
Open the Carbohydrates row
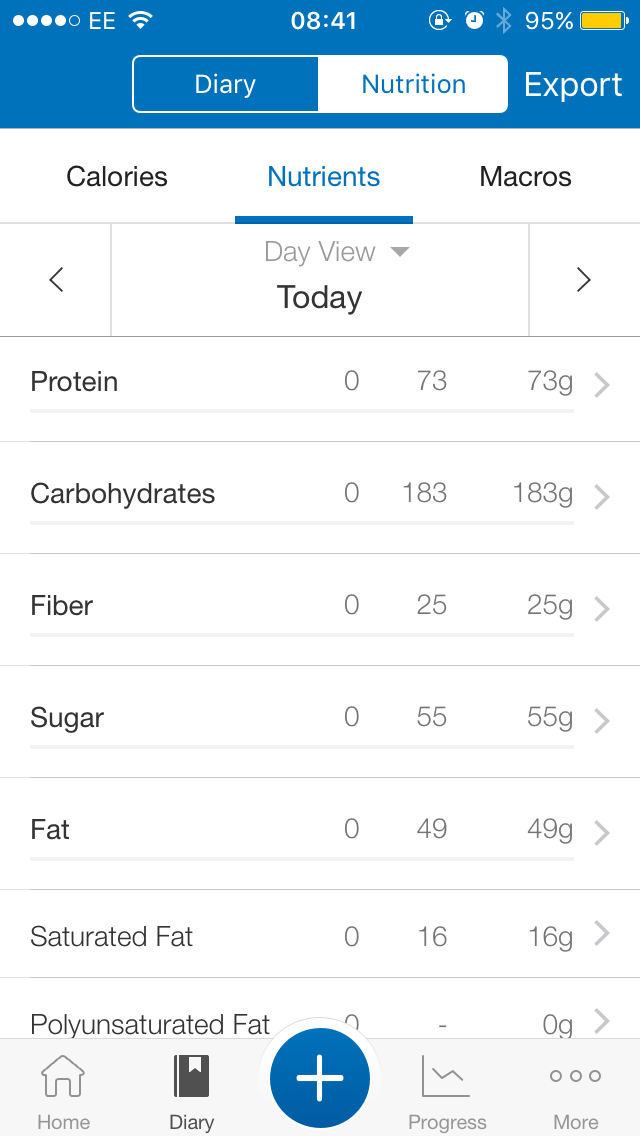pyautogui.click(x=320, y=495)
